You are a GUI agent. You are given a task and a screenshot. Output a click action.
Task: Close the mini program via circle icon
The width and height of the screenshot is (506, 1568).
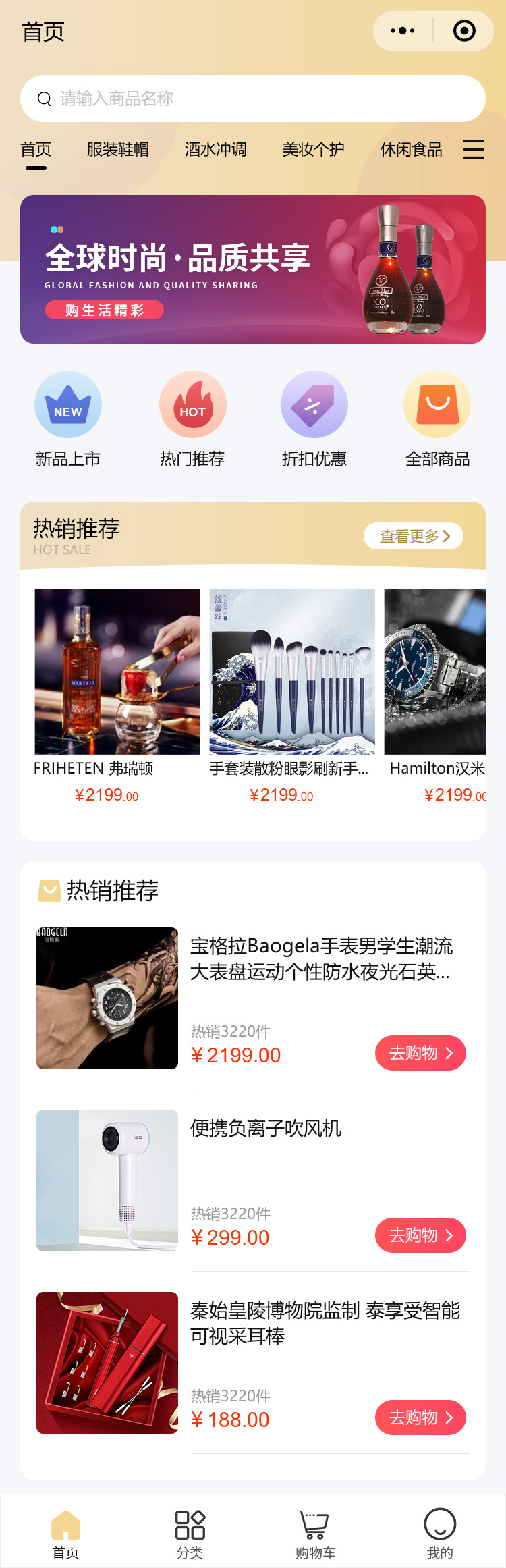click(464, 31)
